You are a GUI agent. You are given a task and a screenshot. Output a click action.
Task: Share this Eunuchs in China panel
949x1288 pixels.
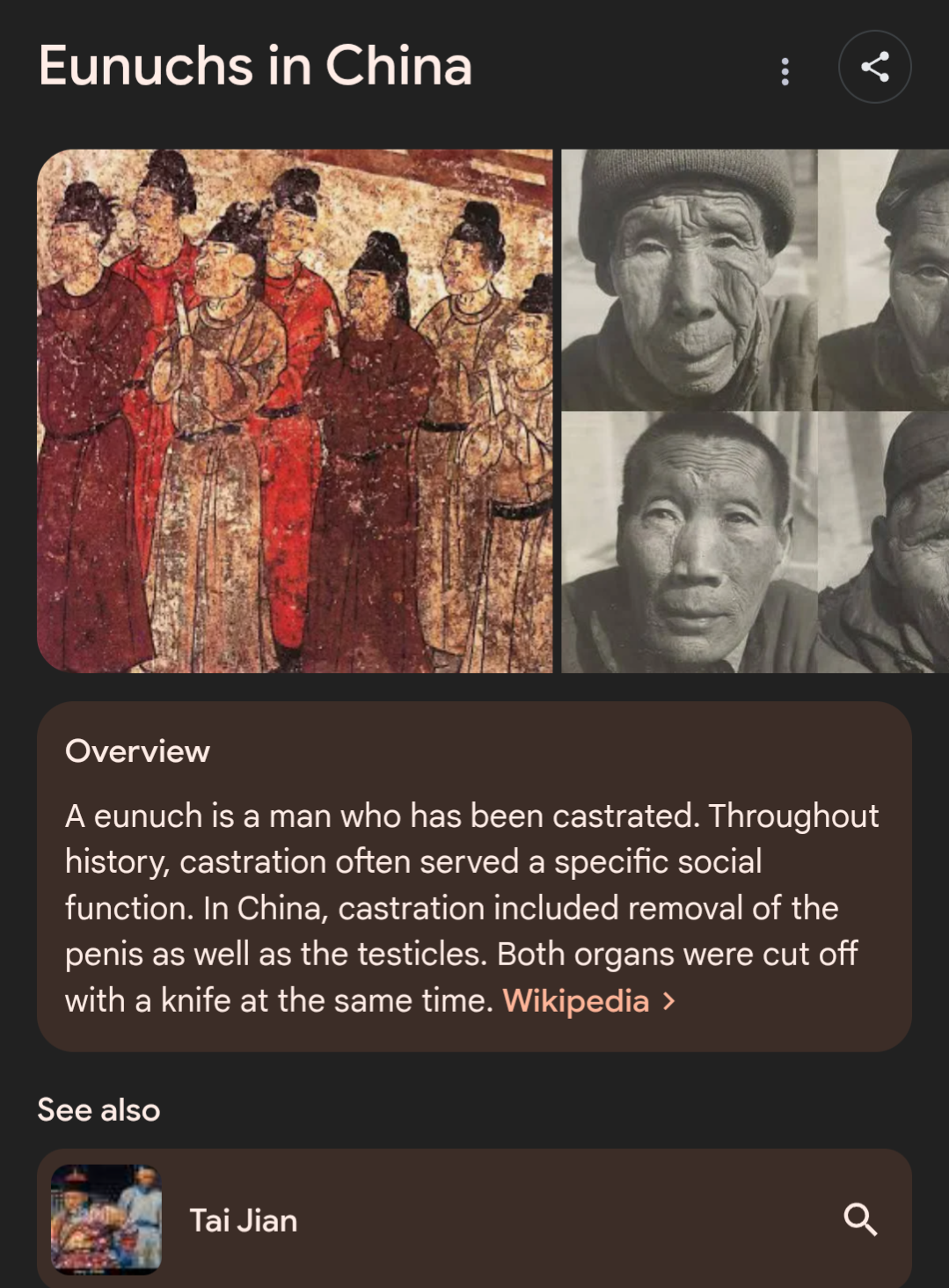pyautogui.click(x=874, y=67)
